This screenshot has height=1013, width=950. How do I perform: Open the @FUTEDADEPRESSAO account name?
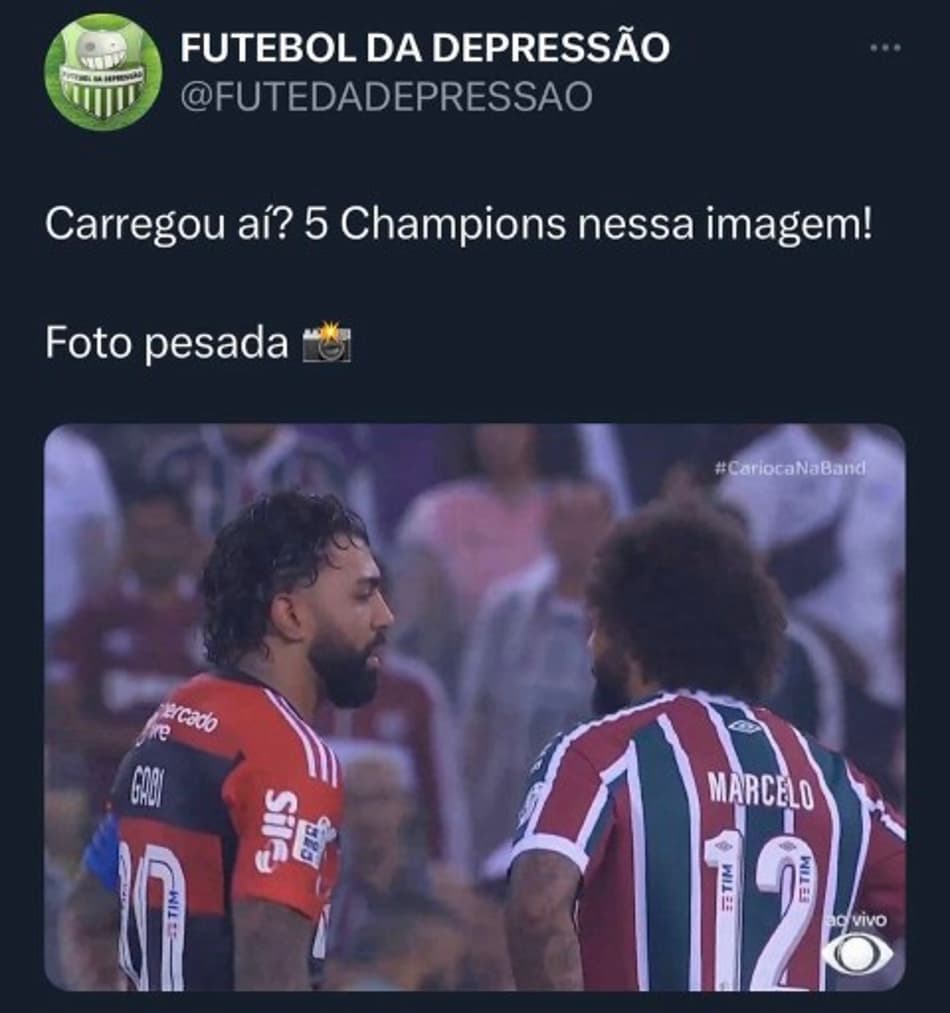[386, 97]
